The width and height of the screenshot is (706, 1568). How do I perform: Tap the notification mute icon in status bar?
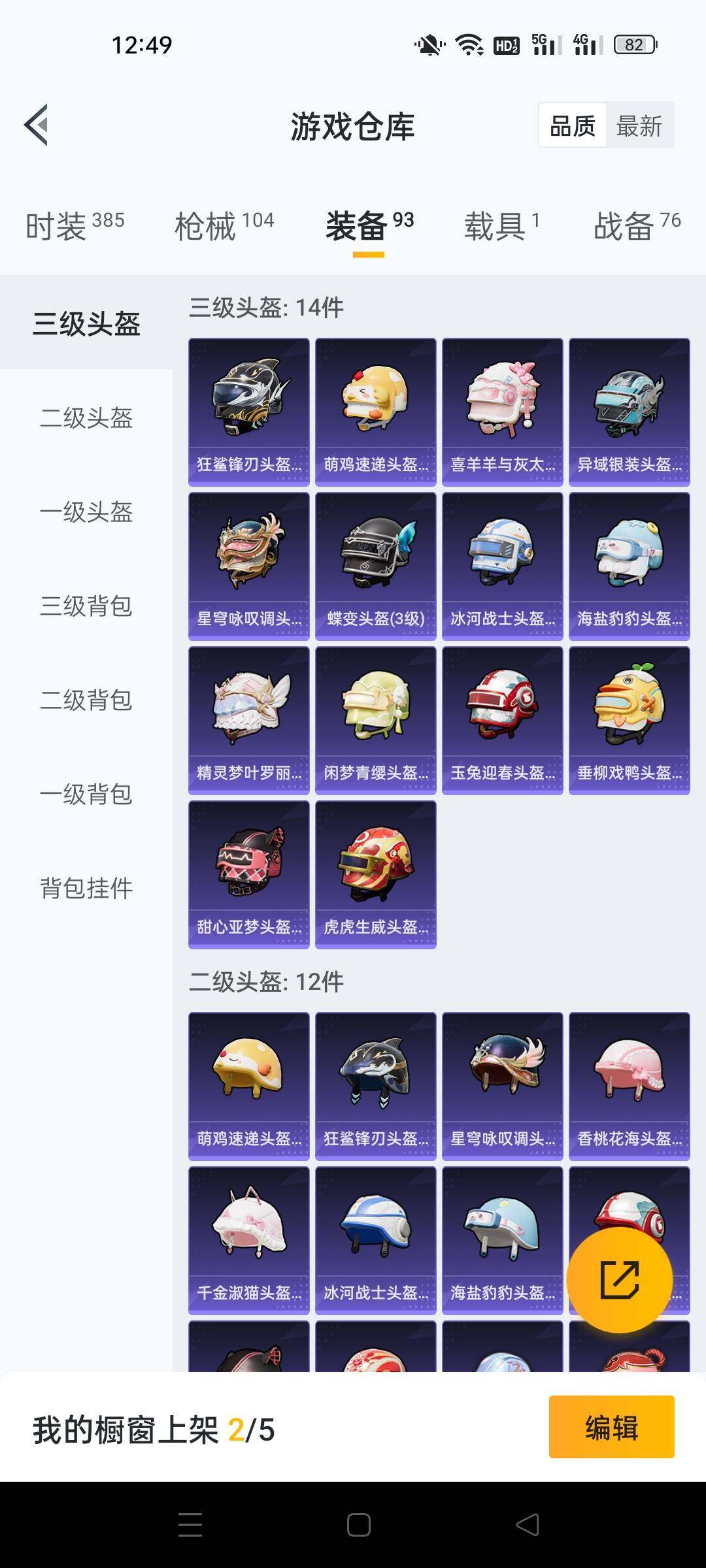point(428,44)
